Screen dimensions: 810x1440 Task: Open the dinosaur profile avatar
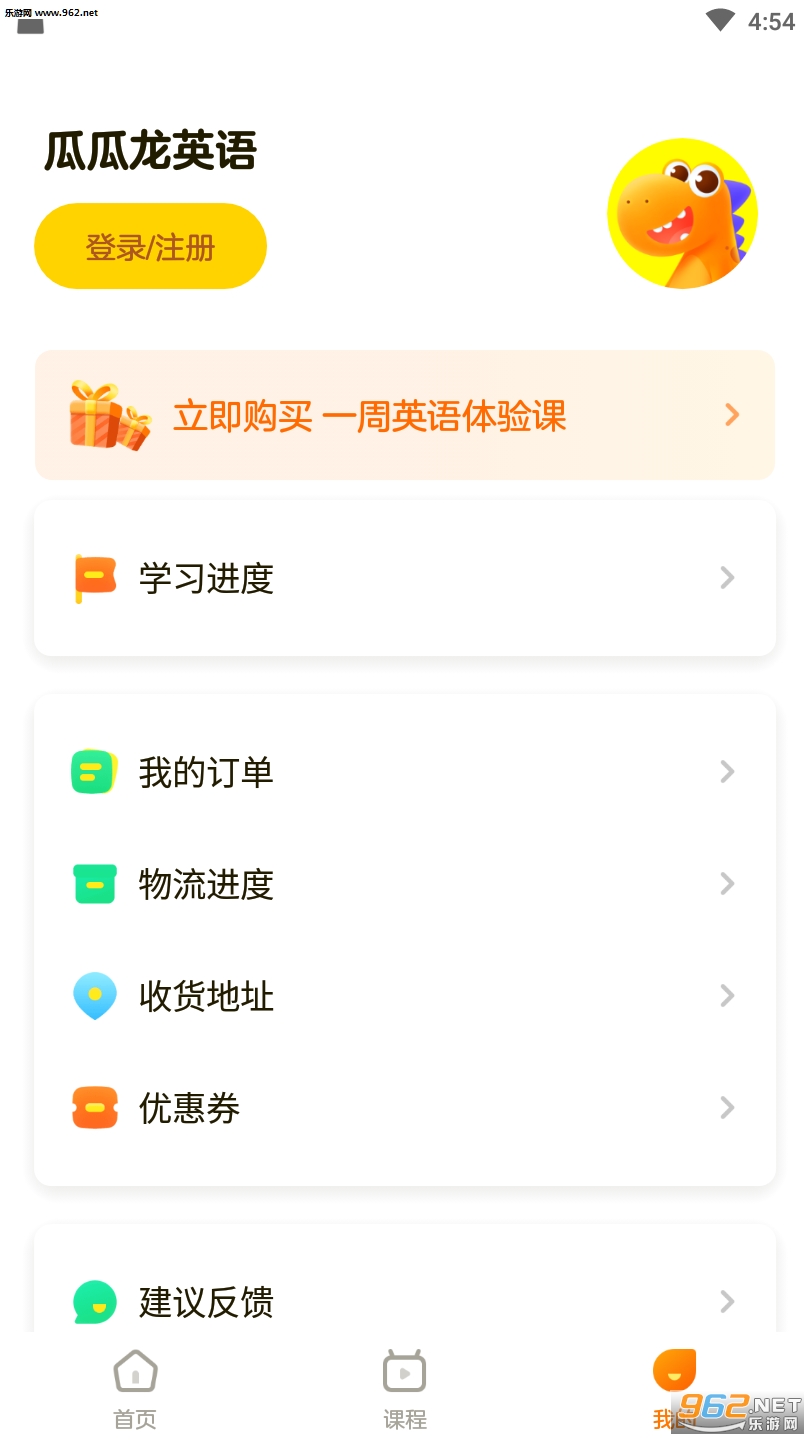pos(682,214)
